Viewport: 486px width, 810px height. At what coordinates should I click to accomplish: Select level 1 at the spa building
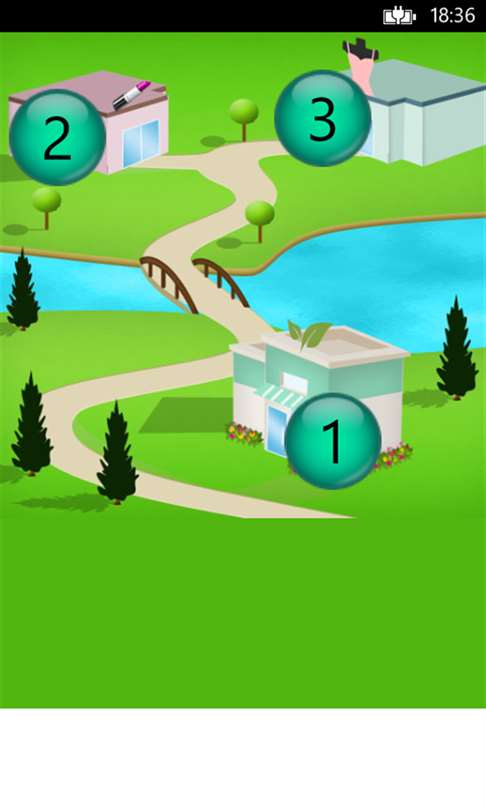333,441
